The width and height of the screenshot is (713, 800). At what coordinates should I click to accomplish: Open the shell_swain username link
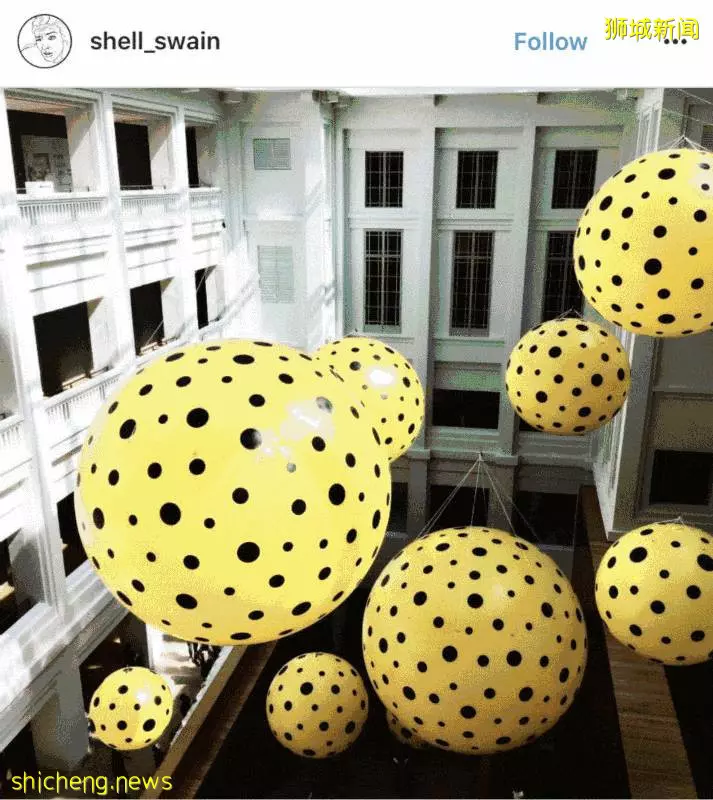pyautogui.click(x=154, y=41)
